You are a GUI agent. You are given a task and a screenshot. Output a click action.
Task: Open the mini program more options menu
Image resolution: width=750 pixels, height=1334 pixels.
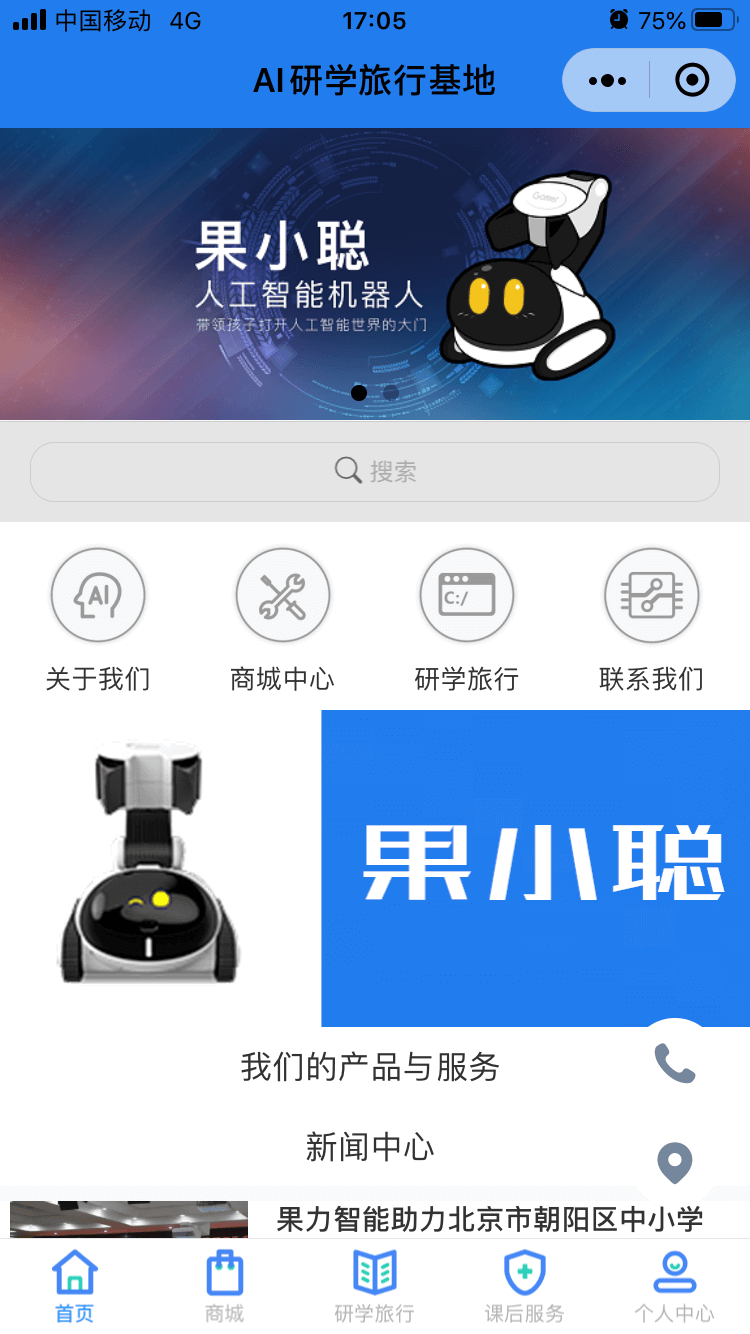[x=607, y=80]
